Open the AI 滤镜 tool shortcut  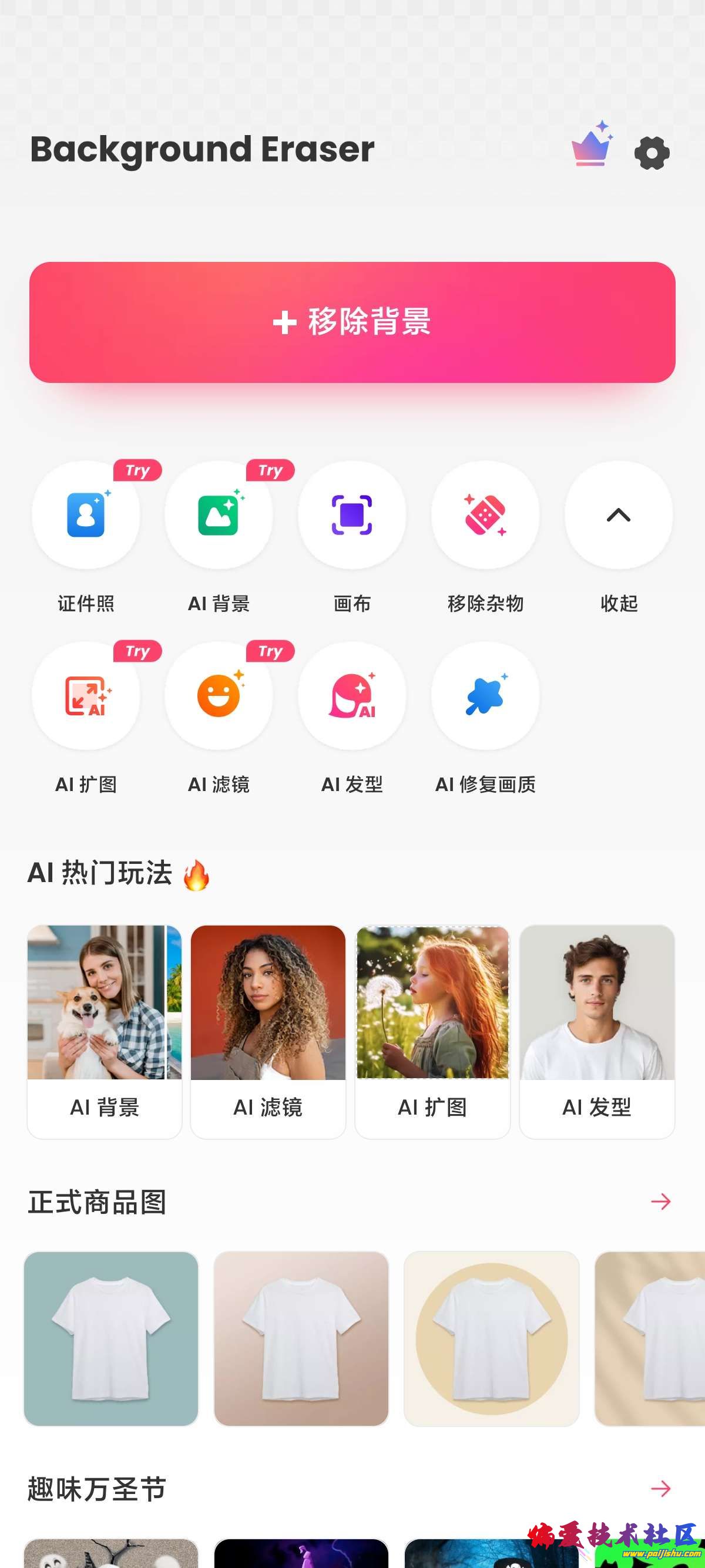(219, 696)
